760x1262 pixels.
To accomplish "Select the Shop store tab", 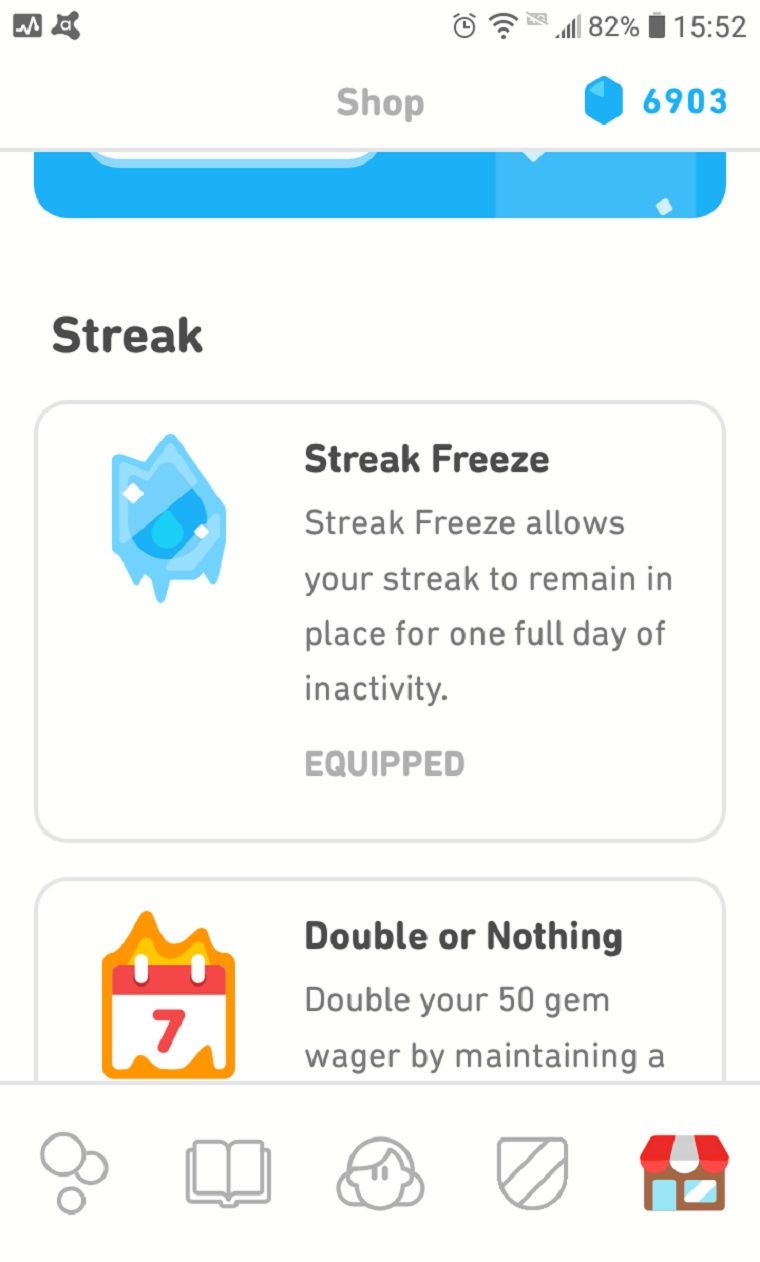I will click(x=684, y=1173).
